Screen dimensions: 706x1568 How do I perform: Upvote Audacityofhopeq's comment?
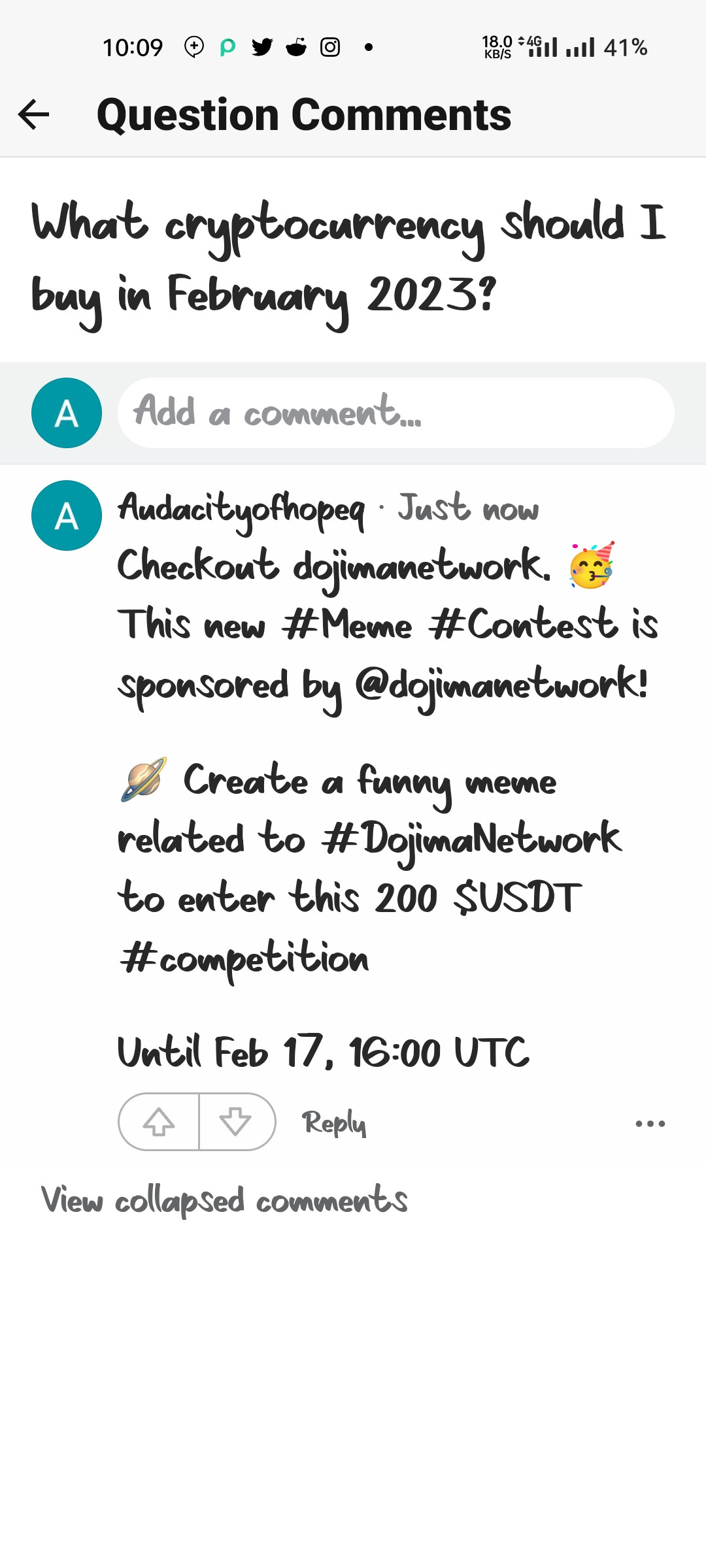point(159,1122)
